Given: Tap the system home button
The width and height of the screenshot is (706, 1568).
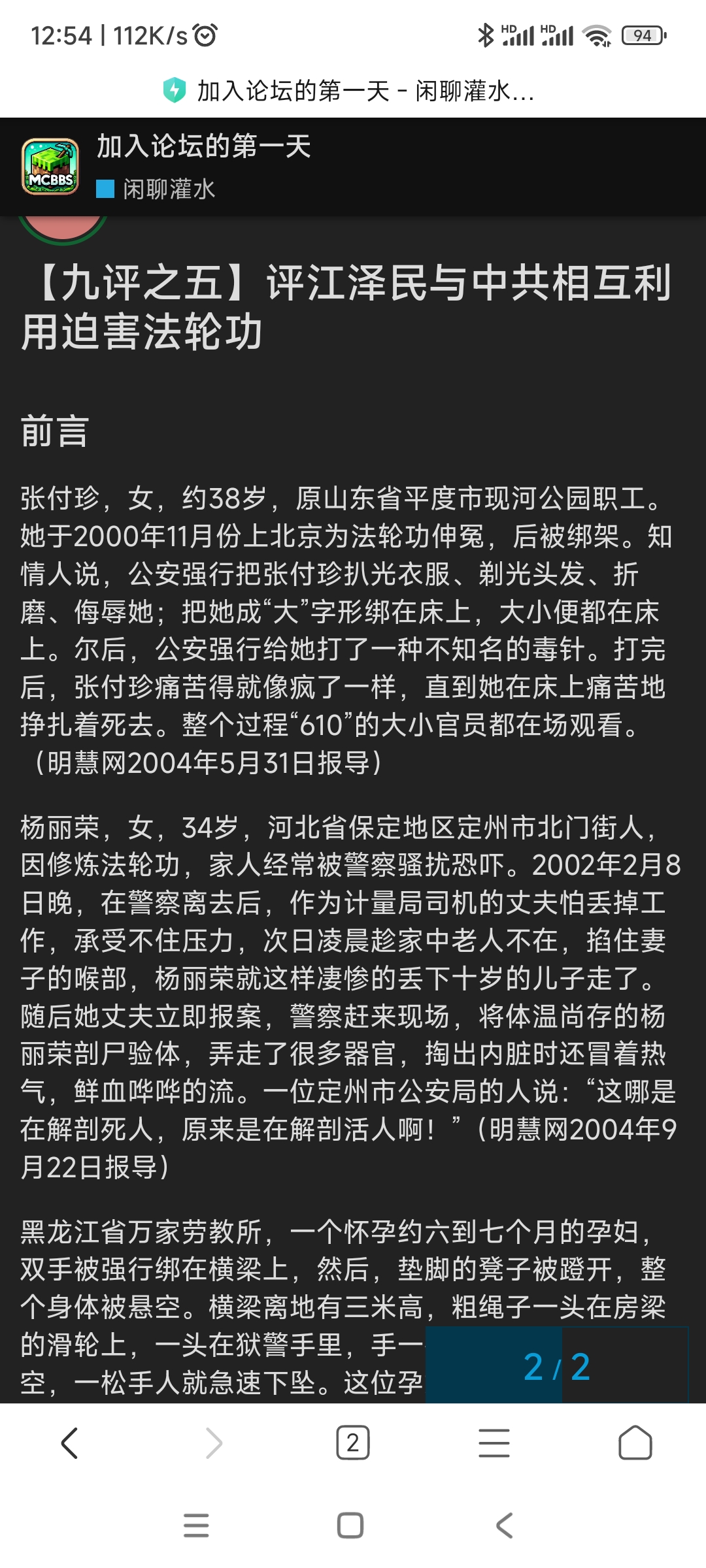Looking at the screenshot, I should tap(350, 1526).
